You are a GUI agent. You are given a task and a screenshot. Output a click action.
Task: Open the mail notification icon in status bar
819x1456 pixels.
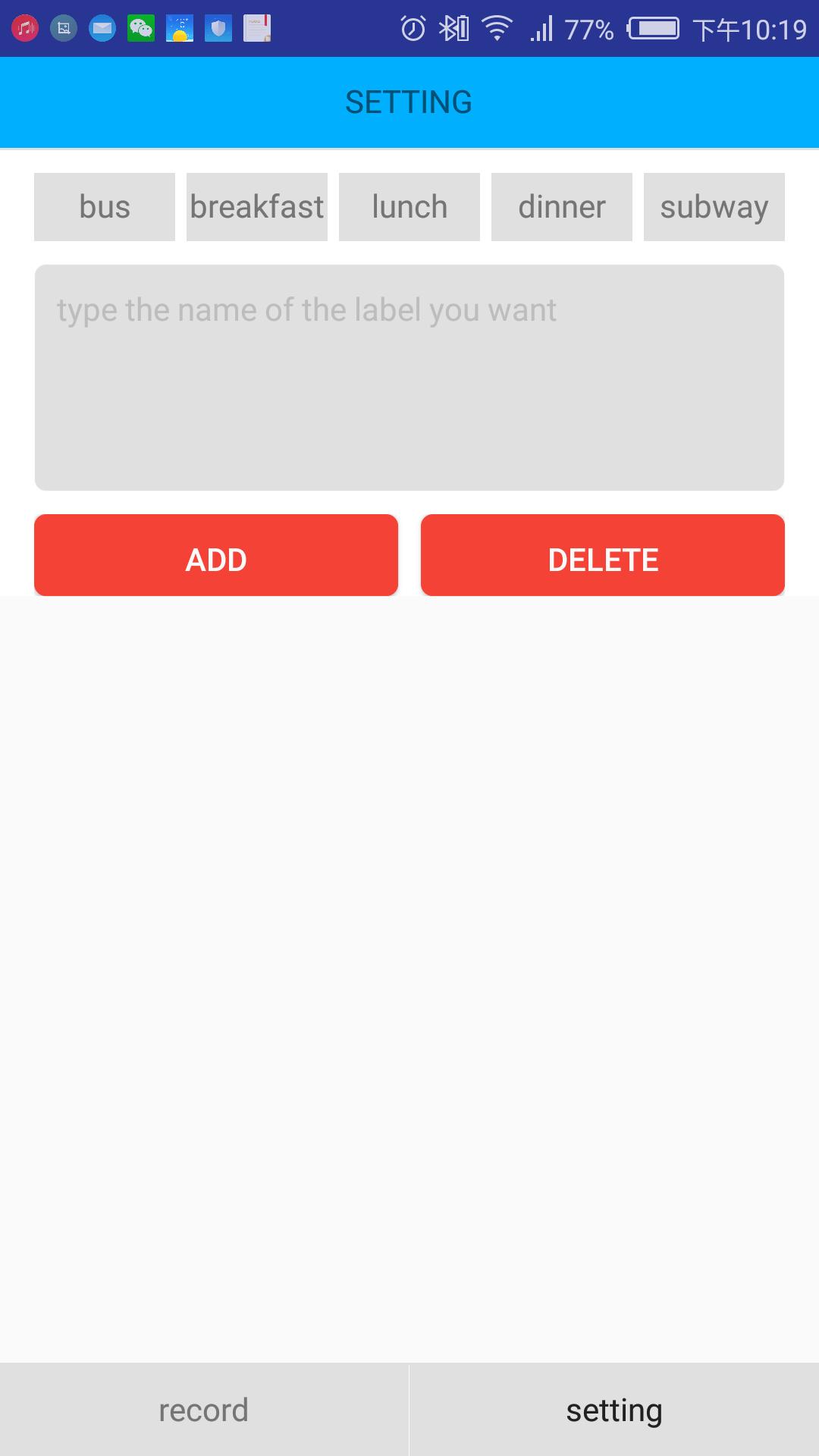point(103,27)
